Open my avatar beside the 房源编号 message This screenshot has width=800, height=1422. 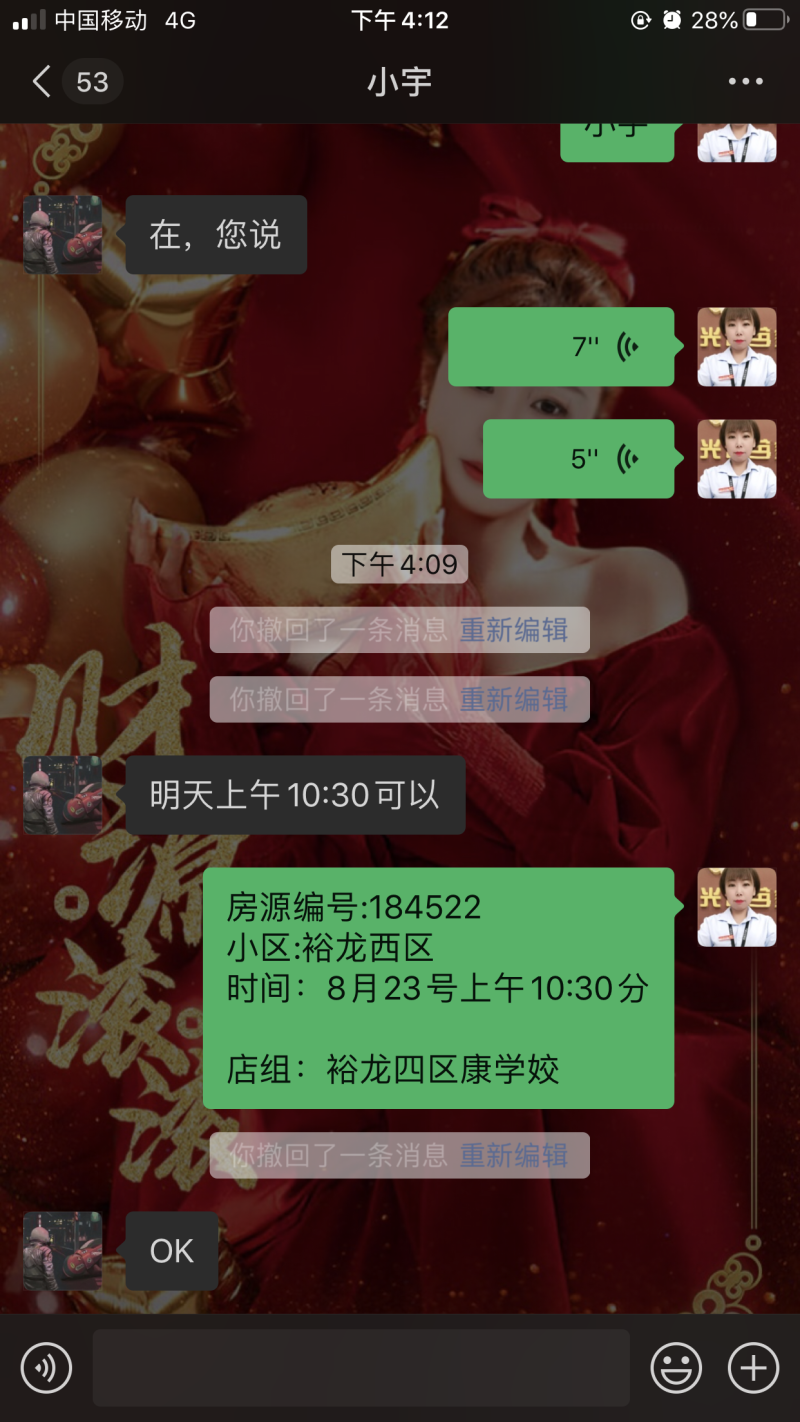736,907
